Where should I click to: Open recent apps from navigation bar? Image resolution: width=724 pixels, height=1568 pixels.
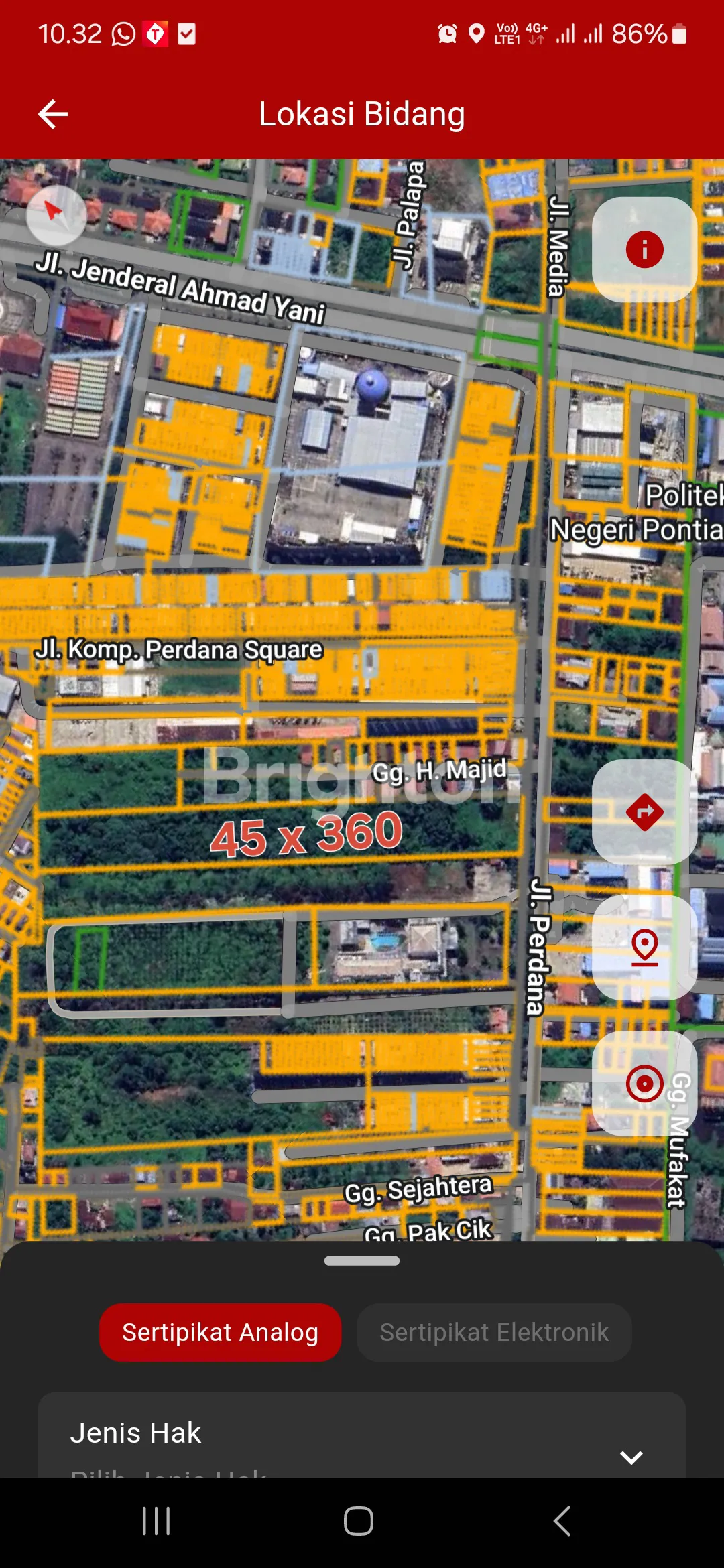click(x=156, y=1521)
